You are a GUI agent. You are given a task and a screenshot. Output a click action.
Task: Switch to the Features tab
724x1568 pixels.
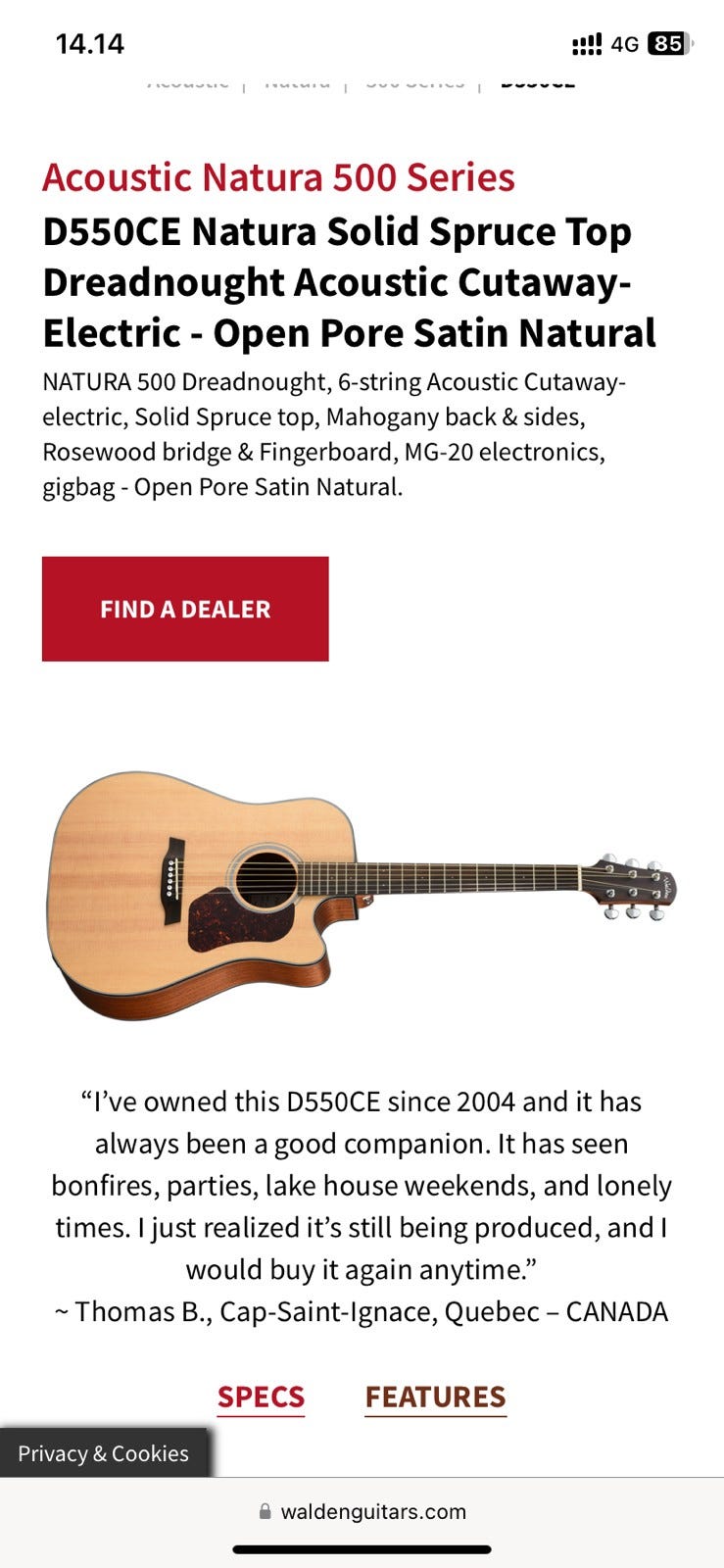tap(436, 1396)
